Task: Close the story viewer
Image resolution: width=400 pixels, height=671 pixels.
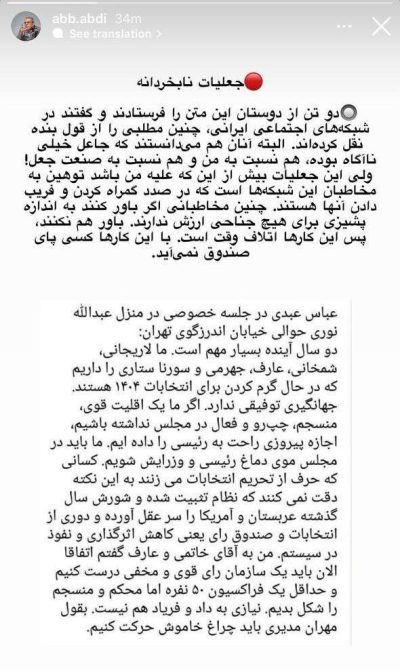Action: [381, 26]
